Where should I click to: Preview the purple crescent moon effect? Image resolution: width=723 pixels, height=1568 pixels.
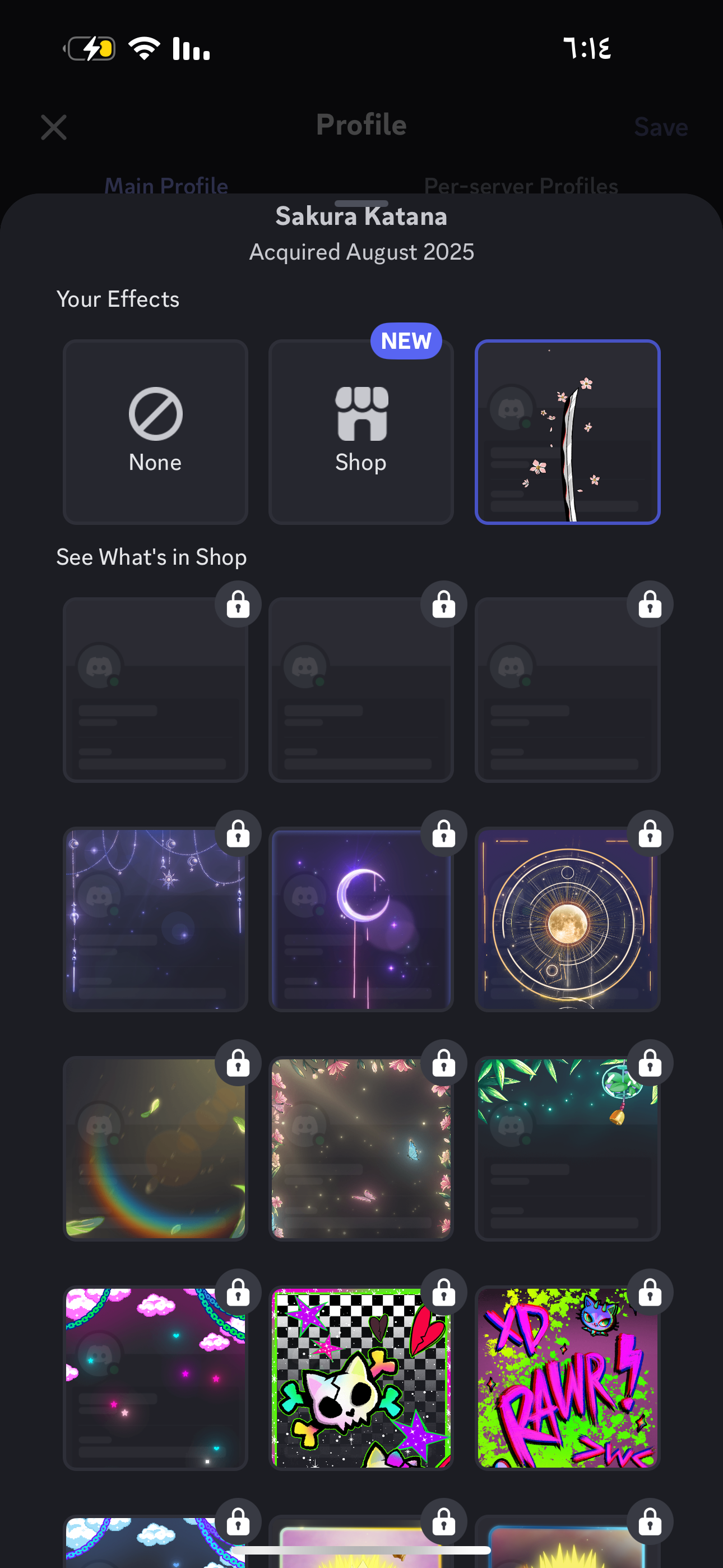tap(361, 919)
